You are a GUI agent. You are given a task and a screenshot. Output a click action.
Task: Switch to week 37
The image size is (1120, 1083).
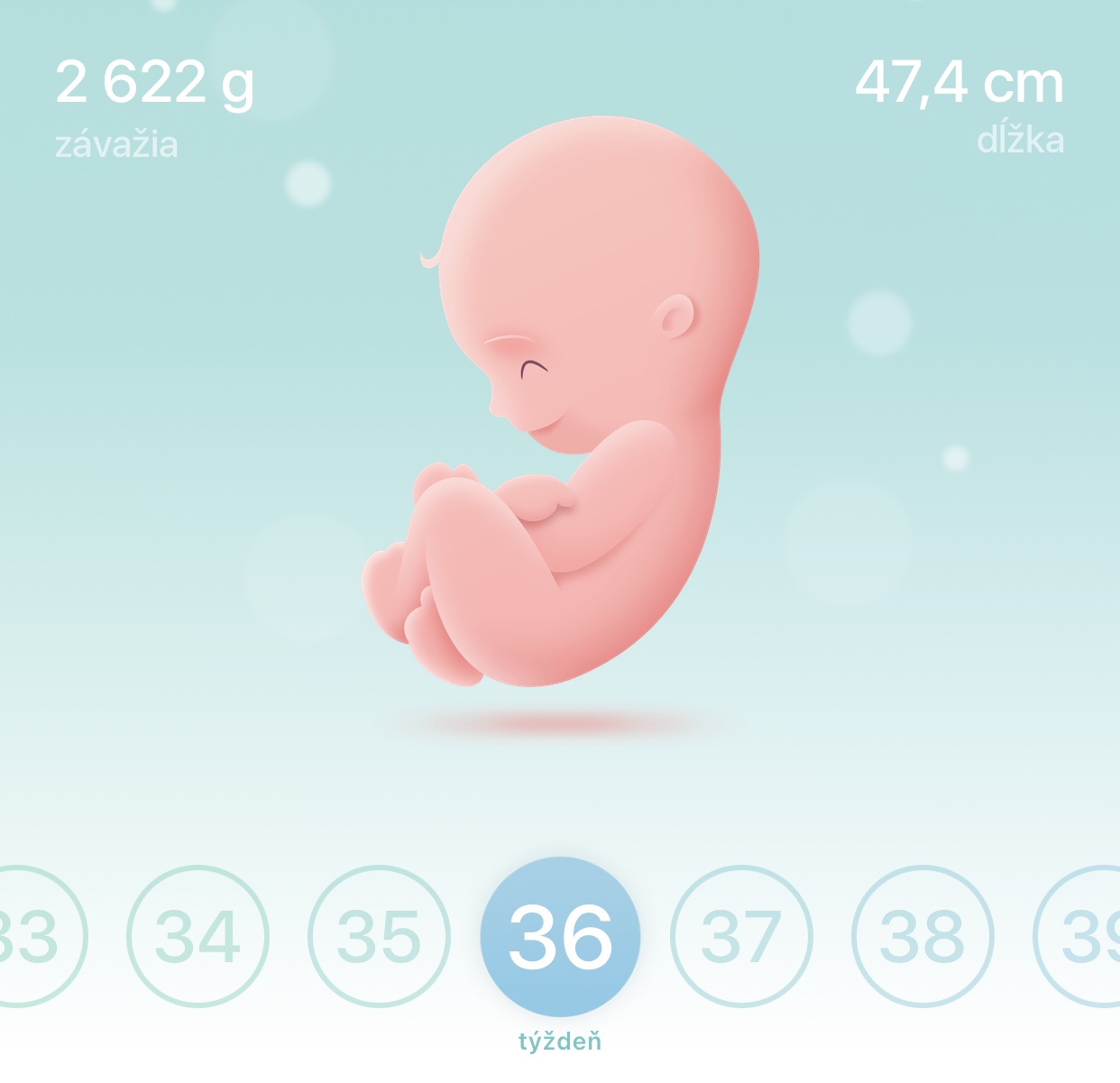click(x=741, y=936)
